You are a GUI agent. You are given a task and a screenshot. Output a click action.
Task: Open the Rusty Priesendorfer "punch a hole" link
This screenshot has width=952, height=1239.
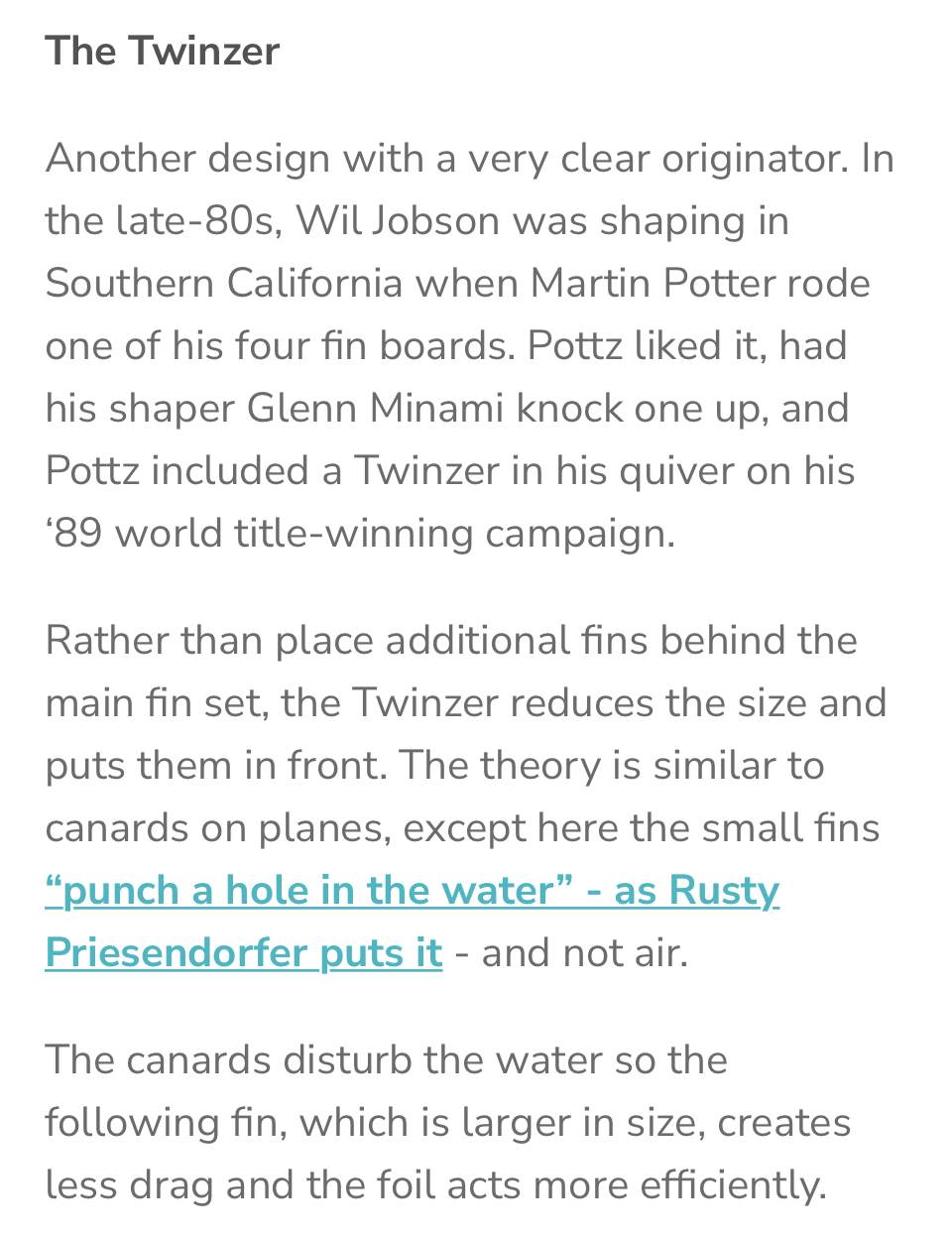tap(412, 891)
